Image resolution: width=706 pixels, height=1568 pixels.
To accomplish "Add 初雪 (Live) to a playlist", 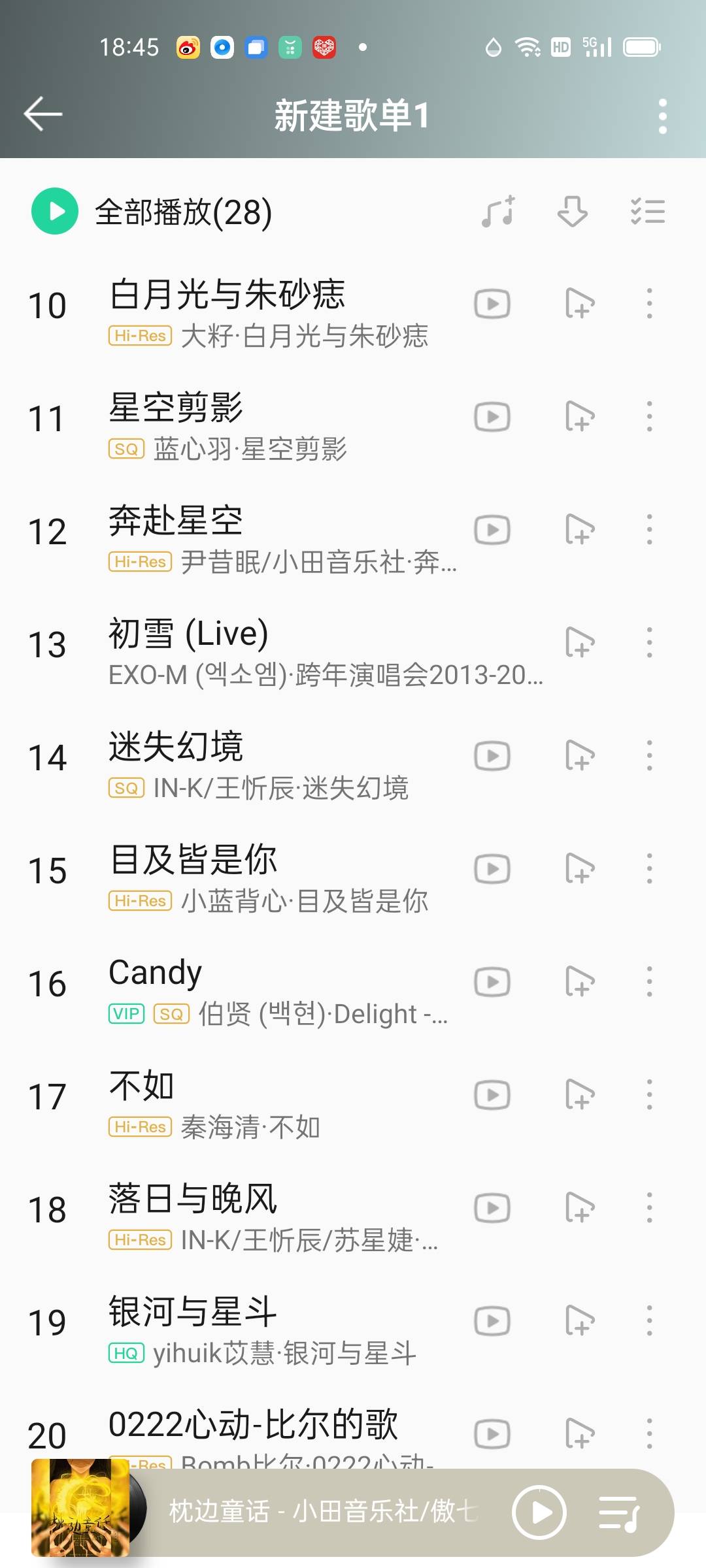I will (579, 644).
